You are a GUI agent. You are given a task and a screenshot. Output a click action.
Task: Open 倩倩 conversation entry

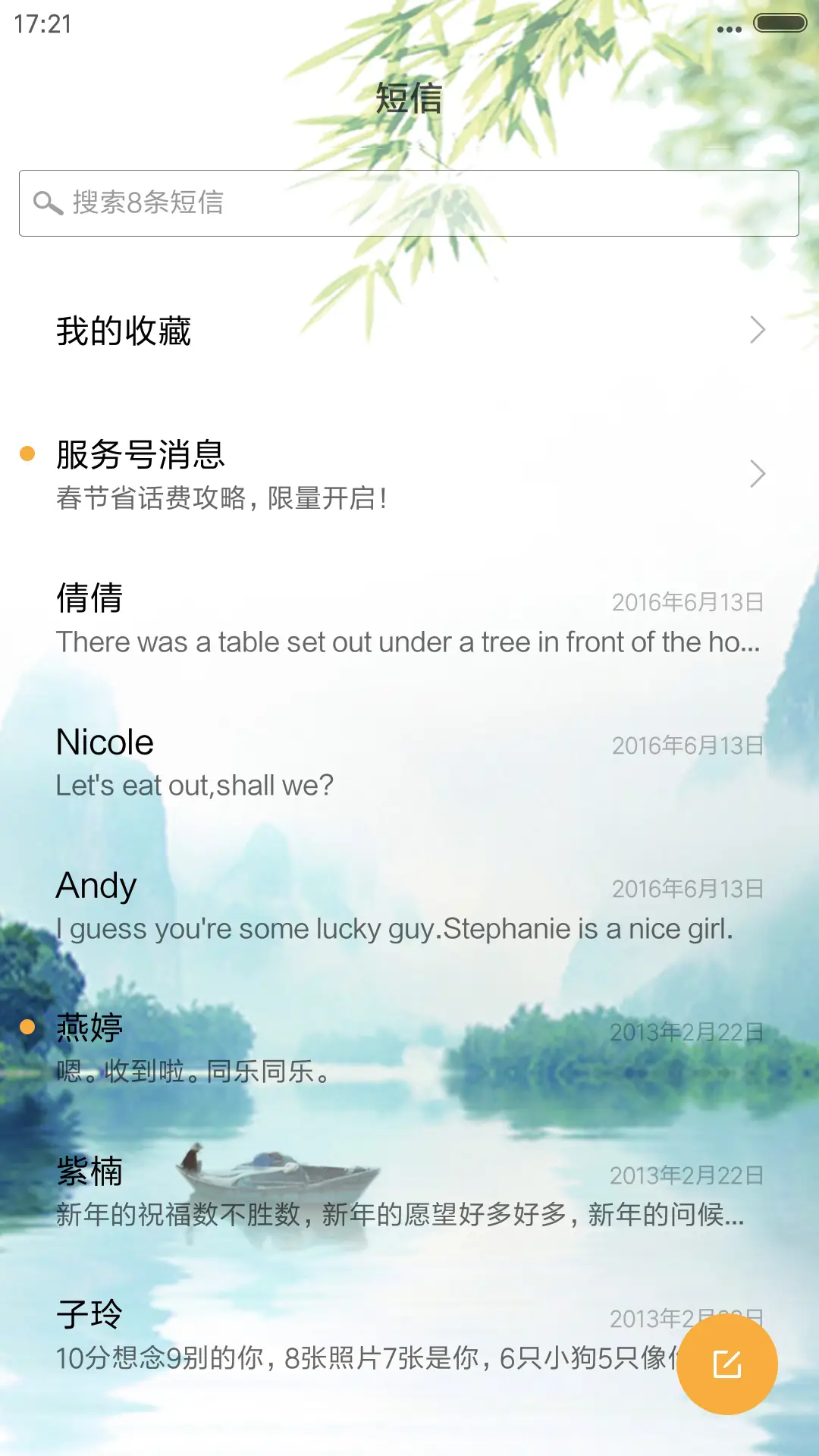409,618
